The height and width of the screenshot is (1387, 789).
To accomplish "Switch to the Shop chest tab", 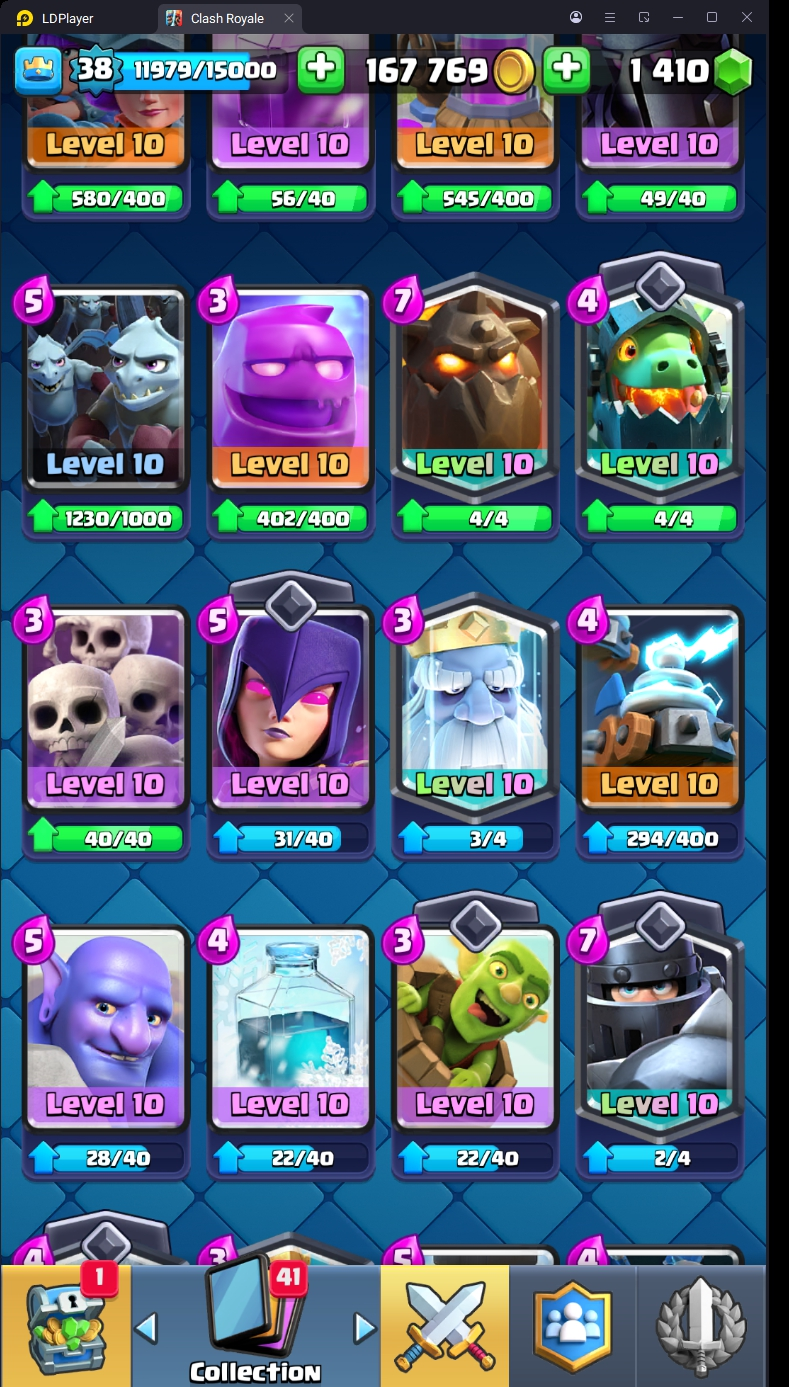I will [65, 1326].
